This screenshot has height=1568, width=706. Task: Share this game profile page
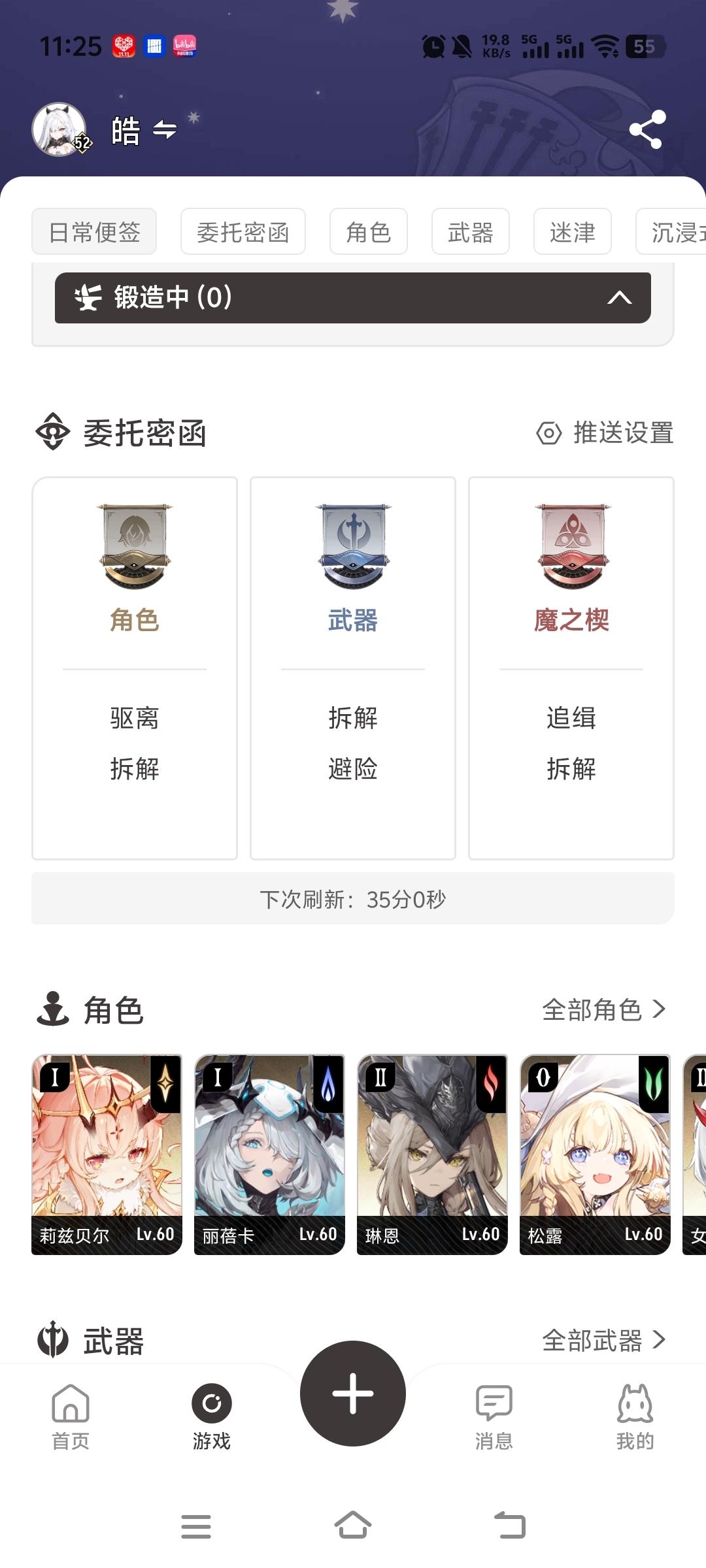pyautogui.click(x=647, y=129)
